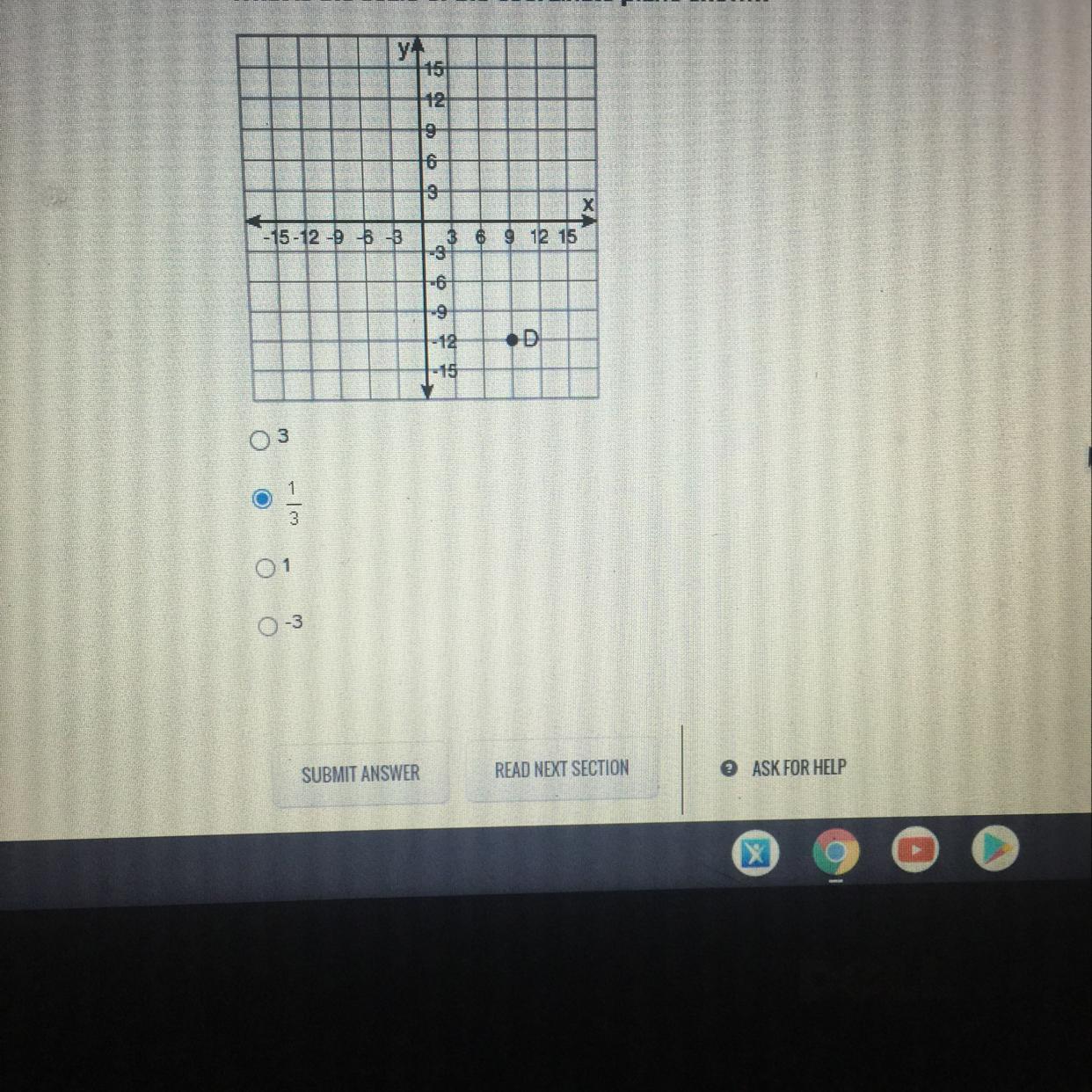Select answer option 3
Screen dimensions: 1092x1092
coord(259,440)
